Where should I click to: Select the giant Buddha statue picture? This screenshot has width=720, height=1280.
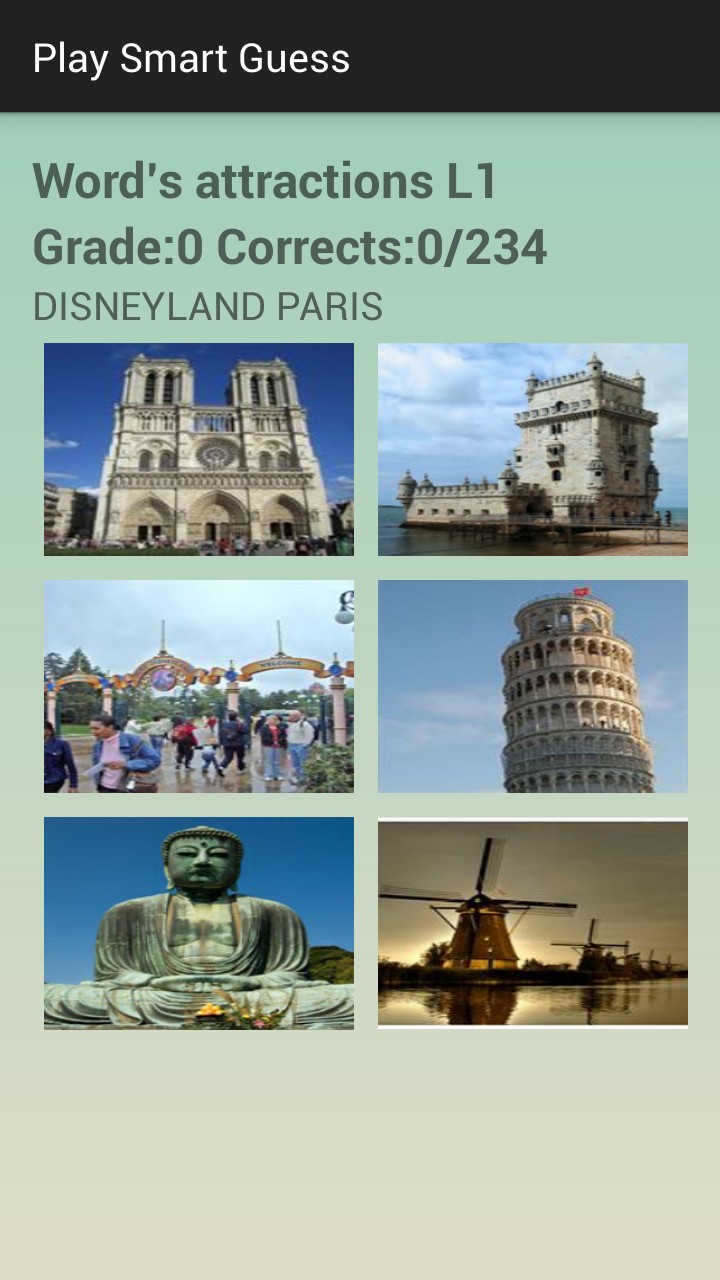coord(199,923)
